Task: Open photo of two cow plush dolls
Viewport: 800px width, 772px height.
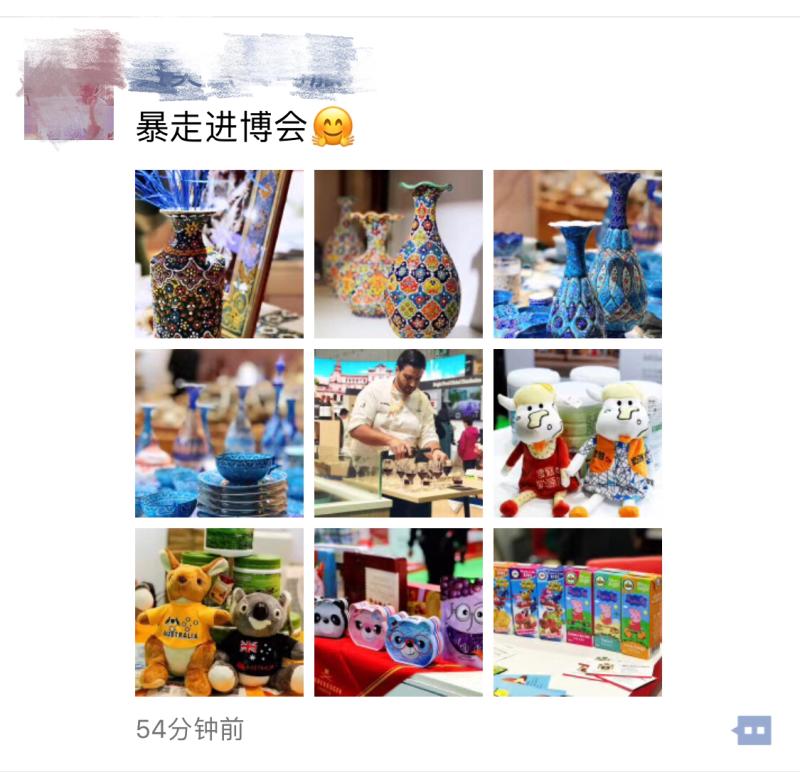Action: [x=577, y=433]
